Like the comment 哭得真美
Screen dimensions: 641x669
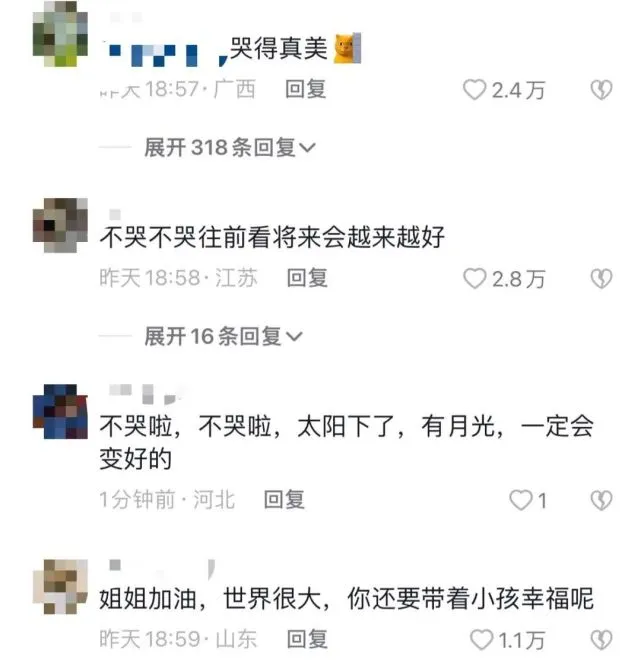pyautogui.click(x=474, y=91)
